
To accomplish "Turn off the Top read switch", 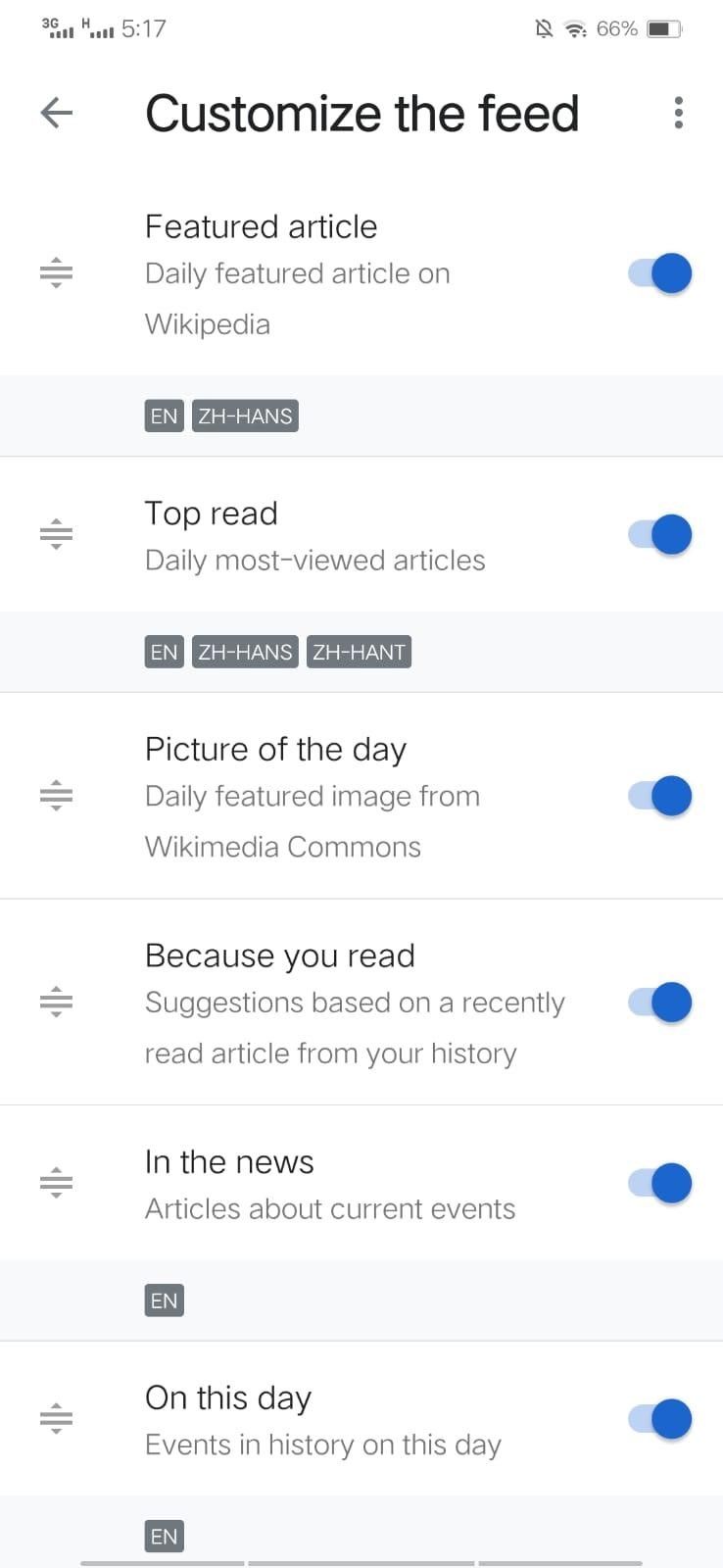I will point(657,534).
